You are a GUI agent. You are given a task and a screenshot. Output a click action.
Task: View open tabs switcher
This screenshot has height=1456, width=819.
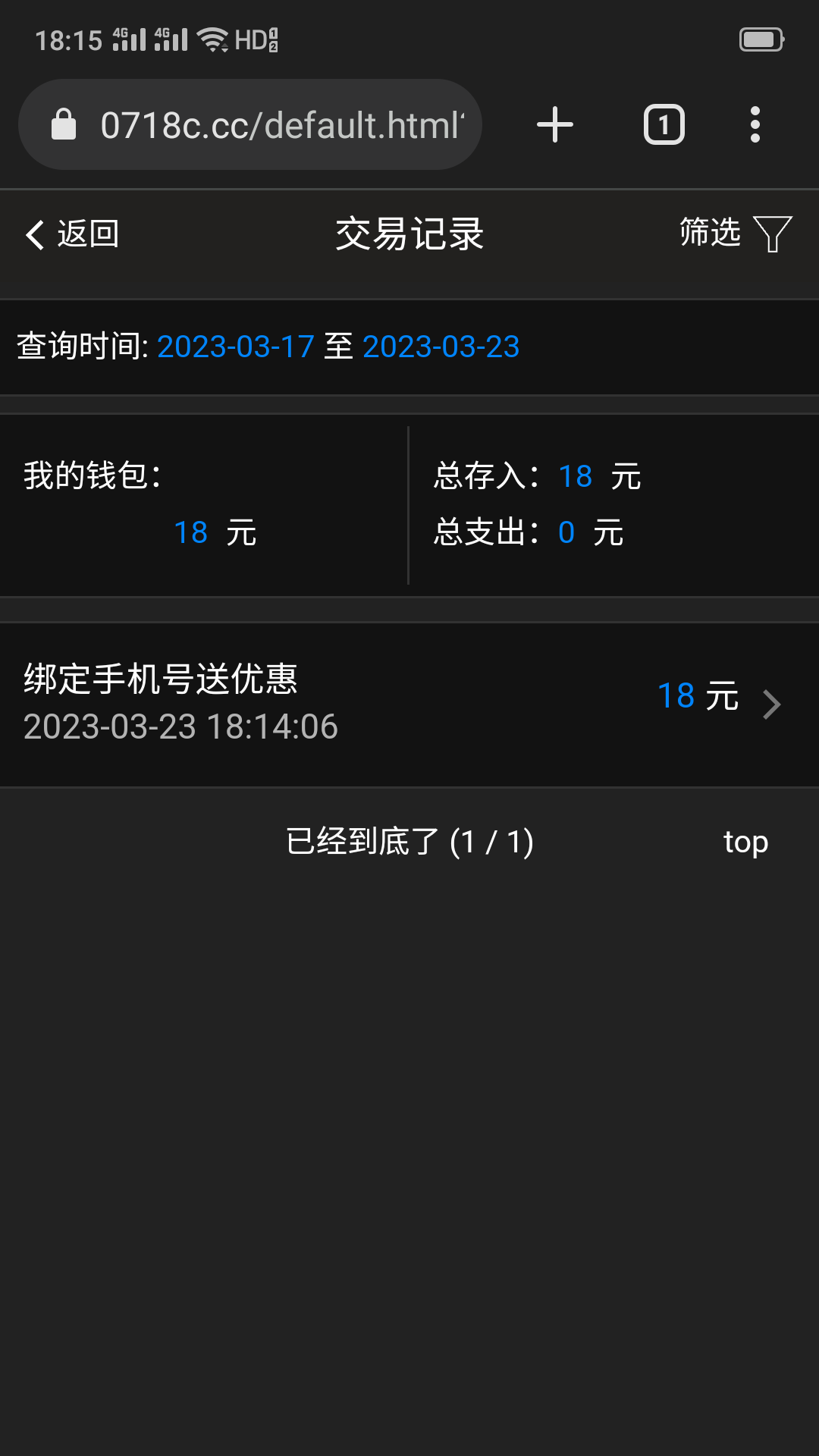click(x=664, y=125)
